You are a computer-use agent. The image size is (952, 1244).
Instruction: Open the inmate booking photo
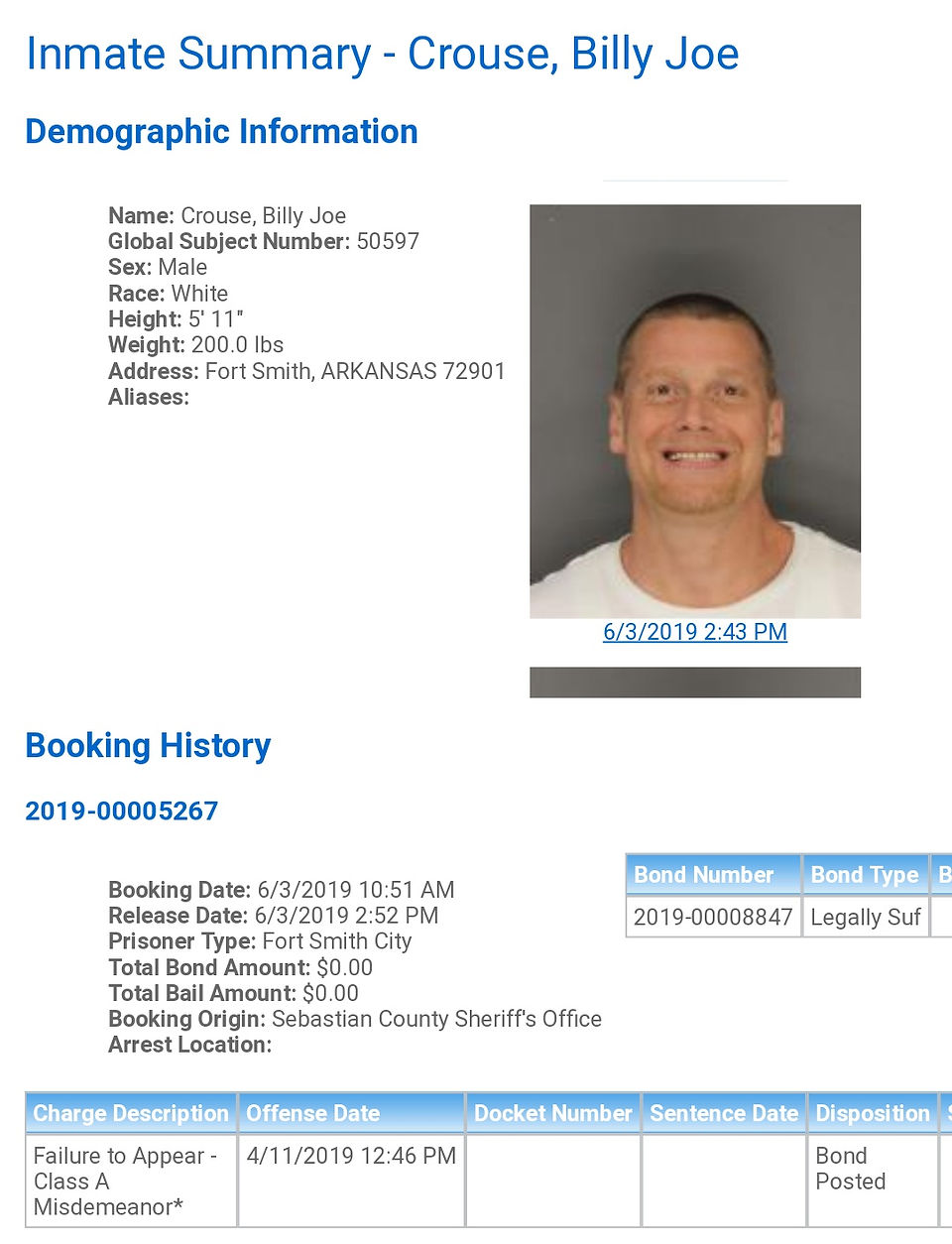click(695, 412)
